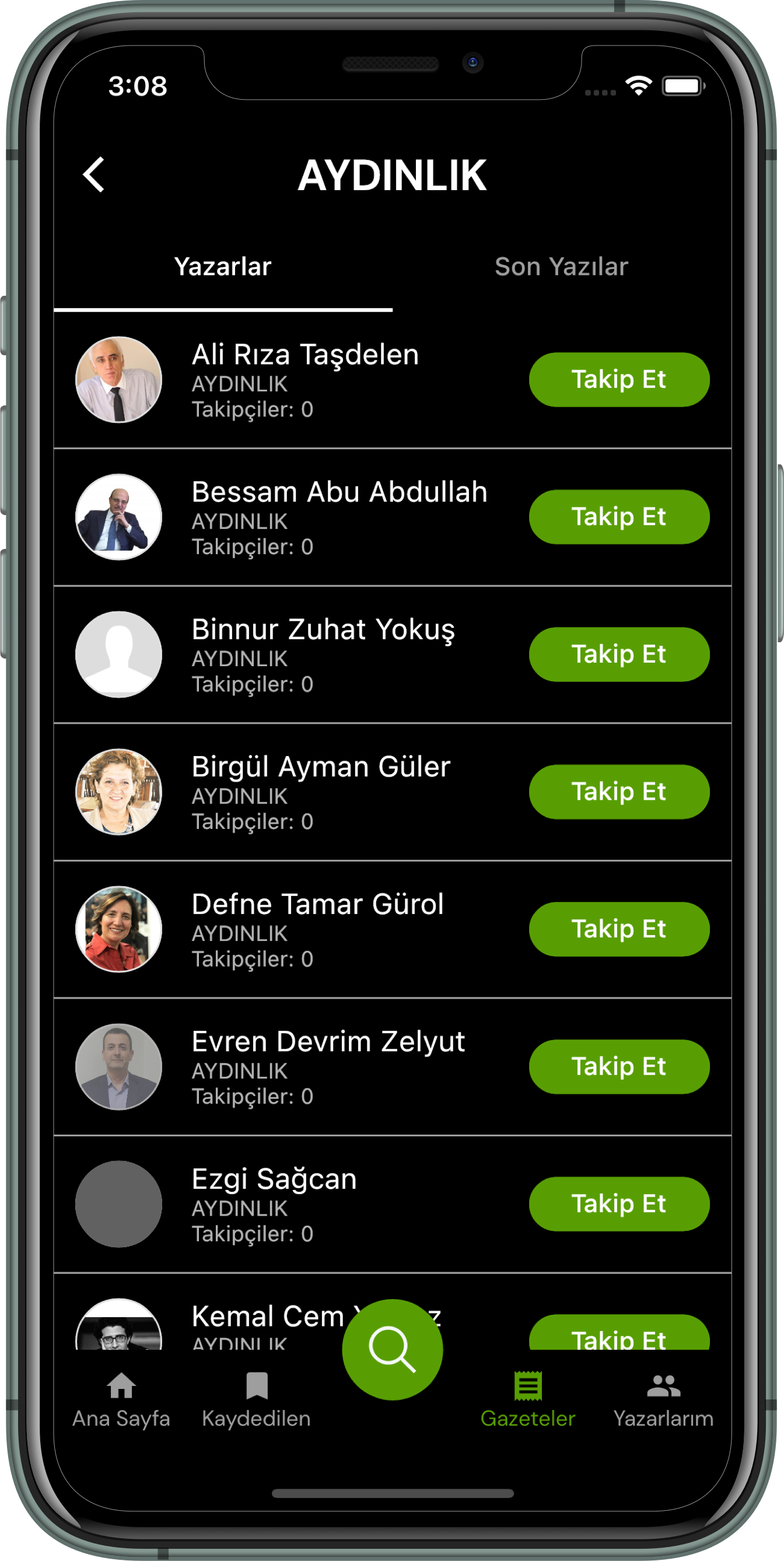Follow Birgül Ayman Güler with Takip Et

(618, 792)
